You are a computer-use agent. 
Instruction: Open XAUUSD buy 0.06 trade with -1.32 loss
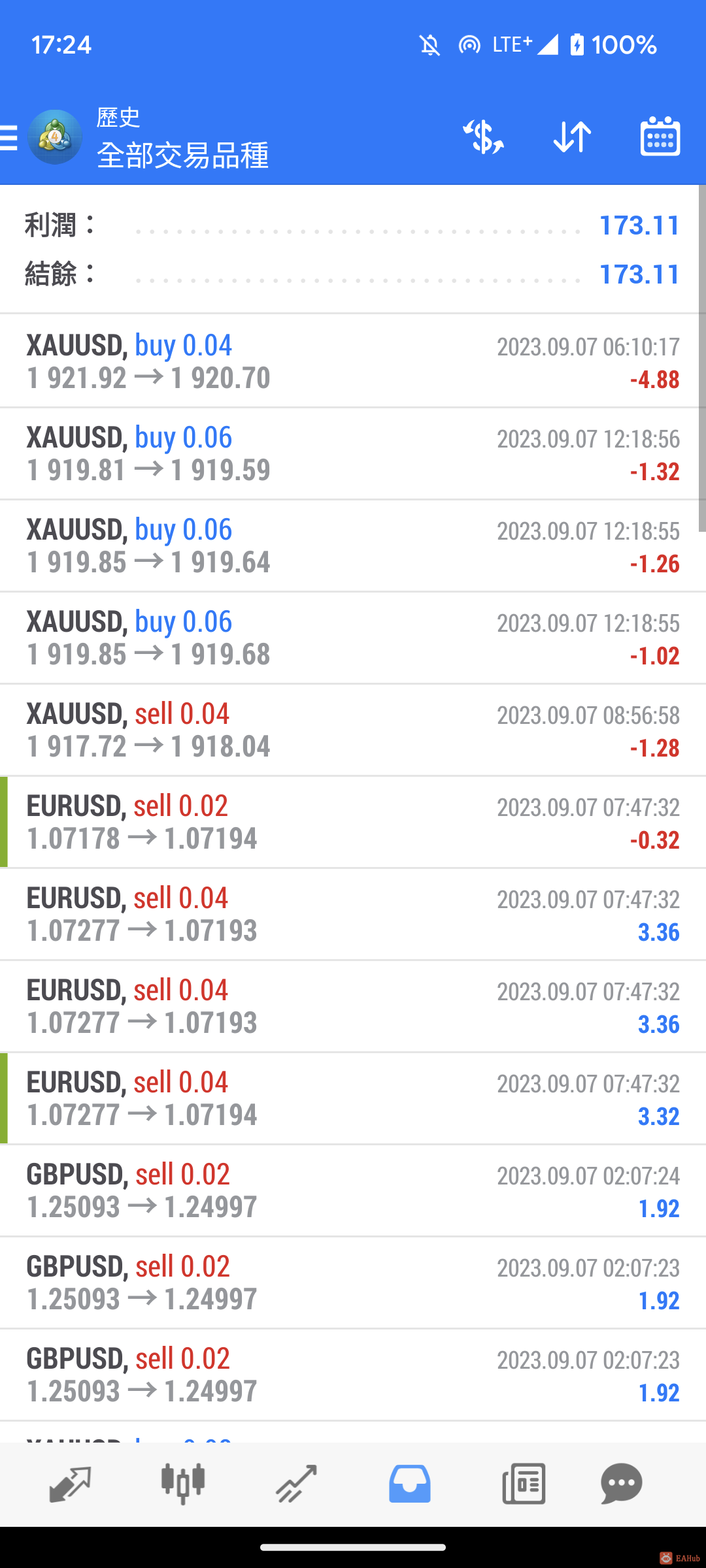(353, 453)
